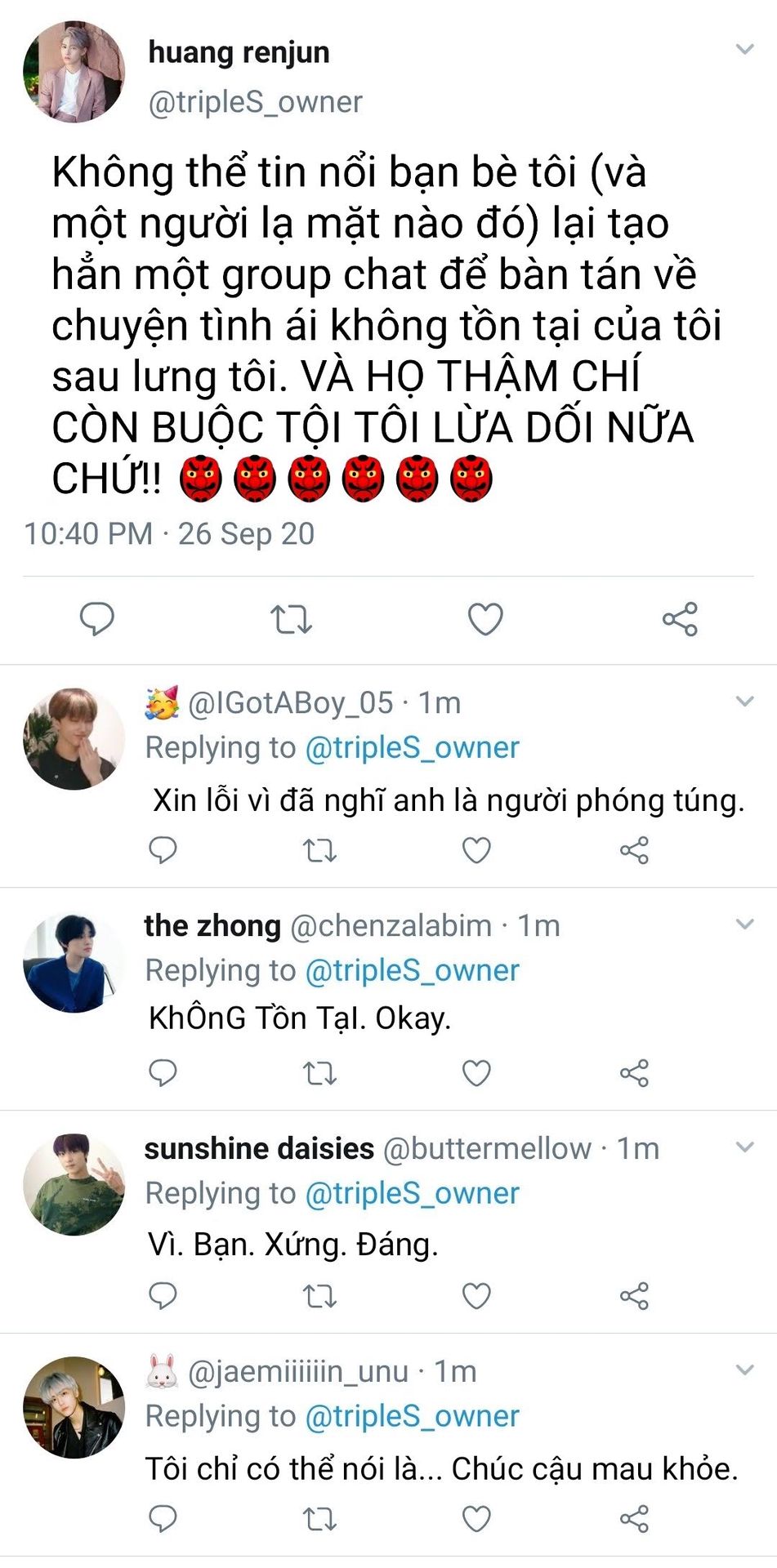Image resolution: width=777 pixels, height=1568 pixels.
Task: Like sunshine daisies' reply
Action: click(476, 1295)
